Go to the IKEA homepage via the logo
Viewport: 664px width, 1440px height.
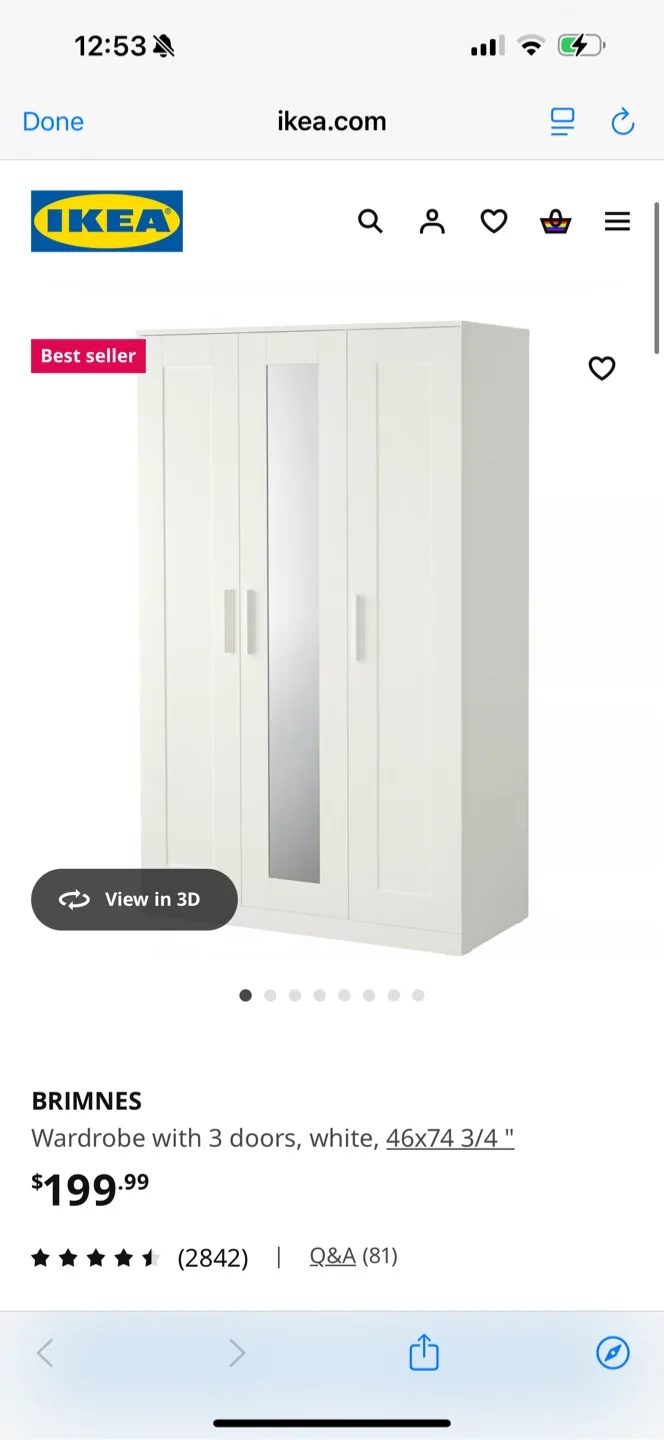click(107, 221)
